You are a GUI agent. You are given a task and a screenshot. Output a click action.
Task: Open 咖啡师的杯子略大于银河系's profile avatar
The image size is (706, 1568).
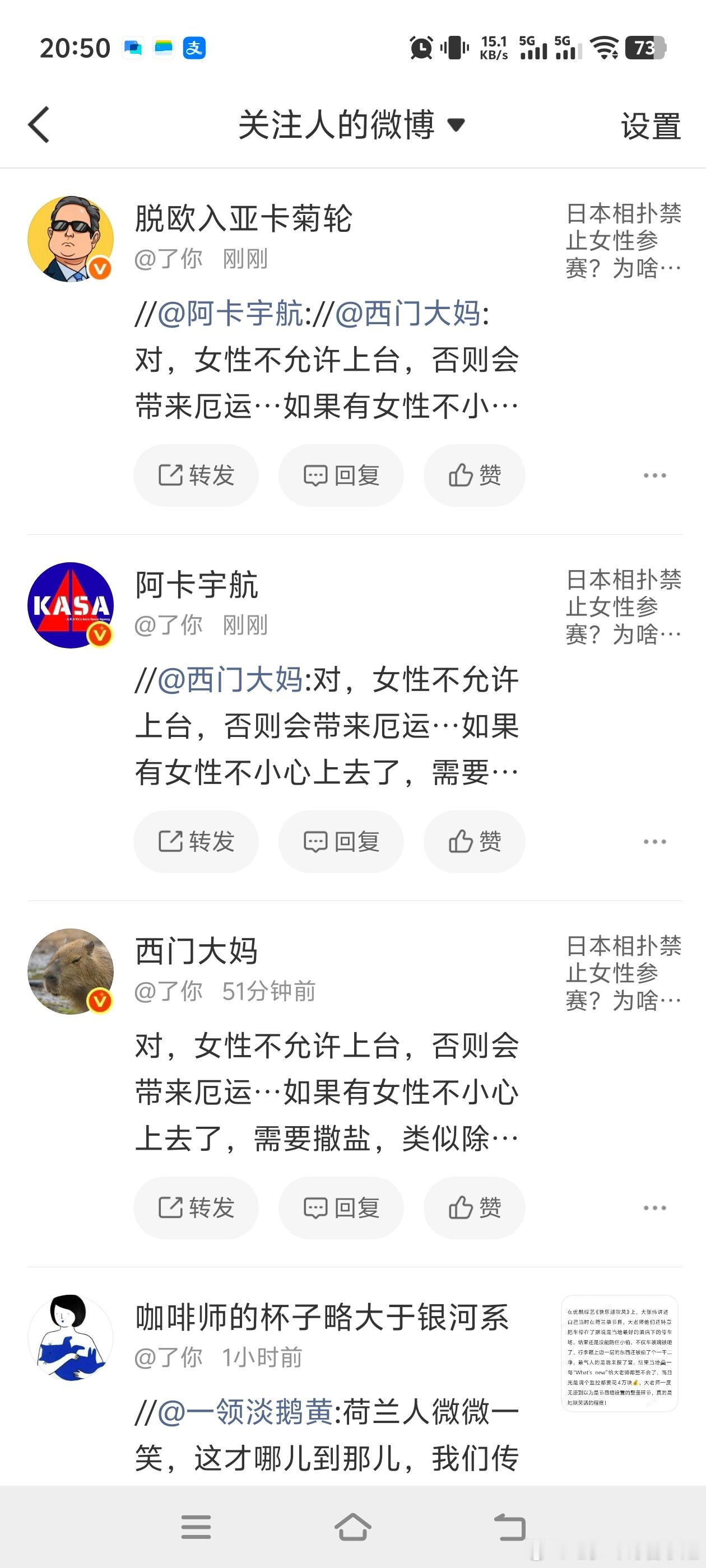click(x=70, y=1339)
